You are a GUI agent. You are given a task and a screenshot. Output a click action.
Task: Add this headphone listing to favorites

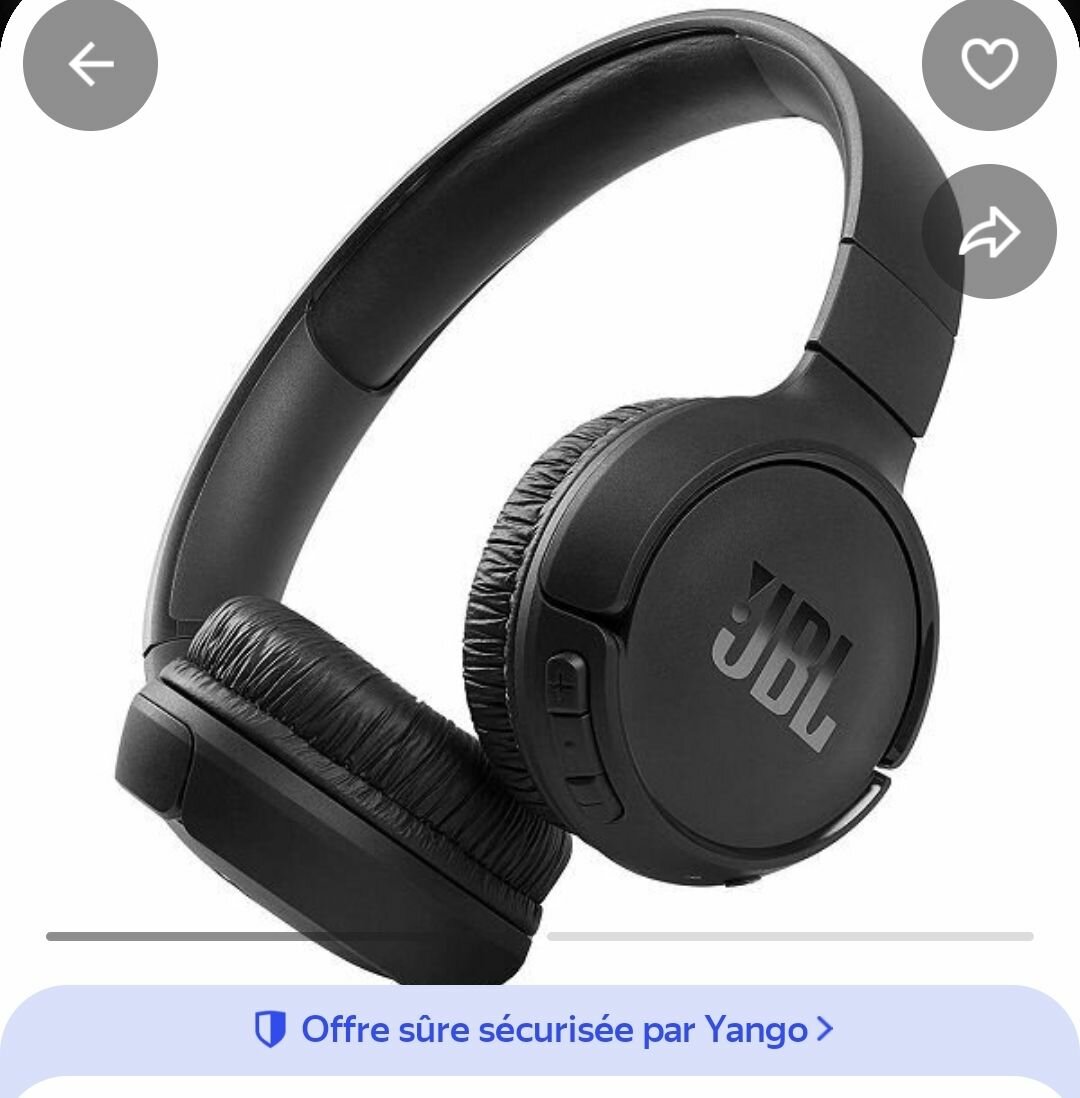coord(989,64)
